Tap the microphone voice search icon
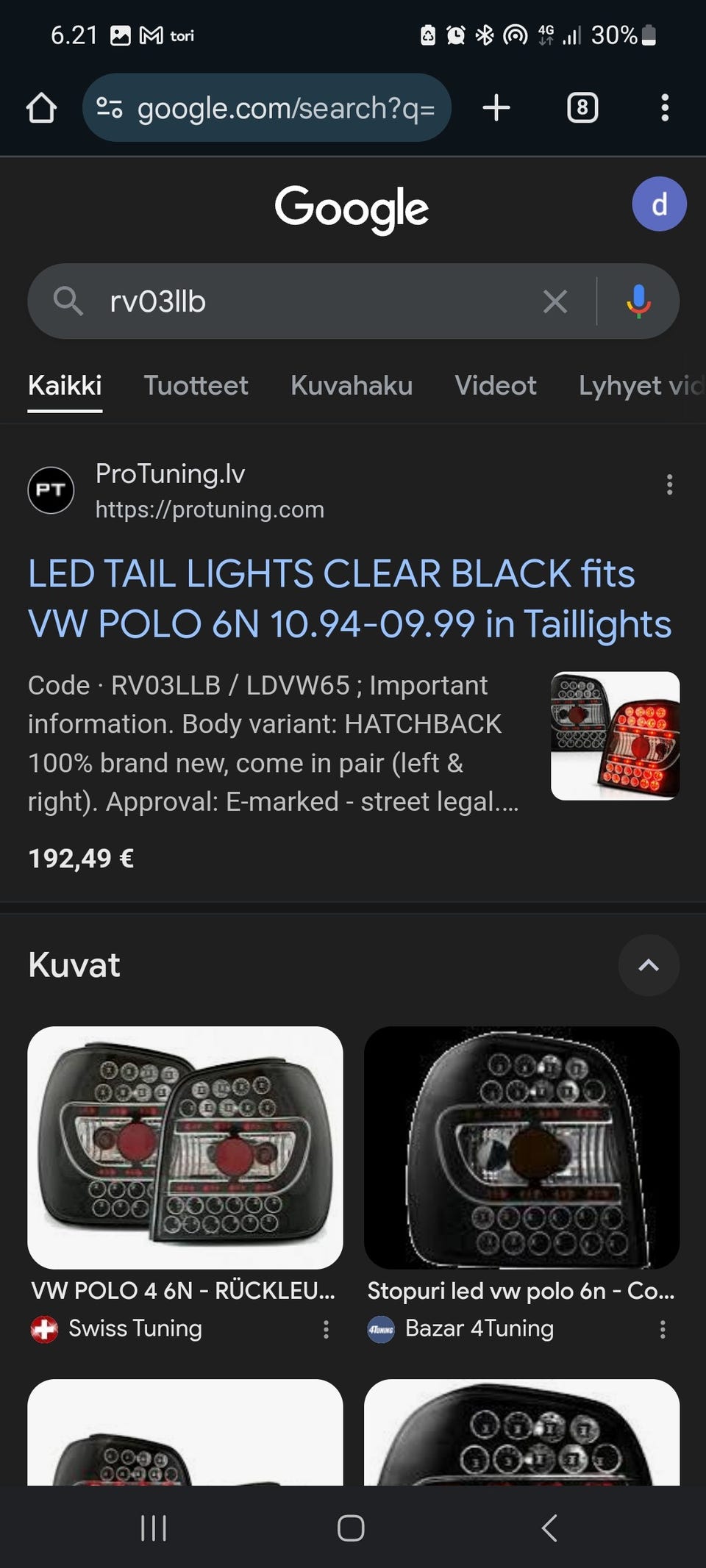The width and height of the screenshot is (706, 1568). [639, 301]
